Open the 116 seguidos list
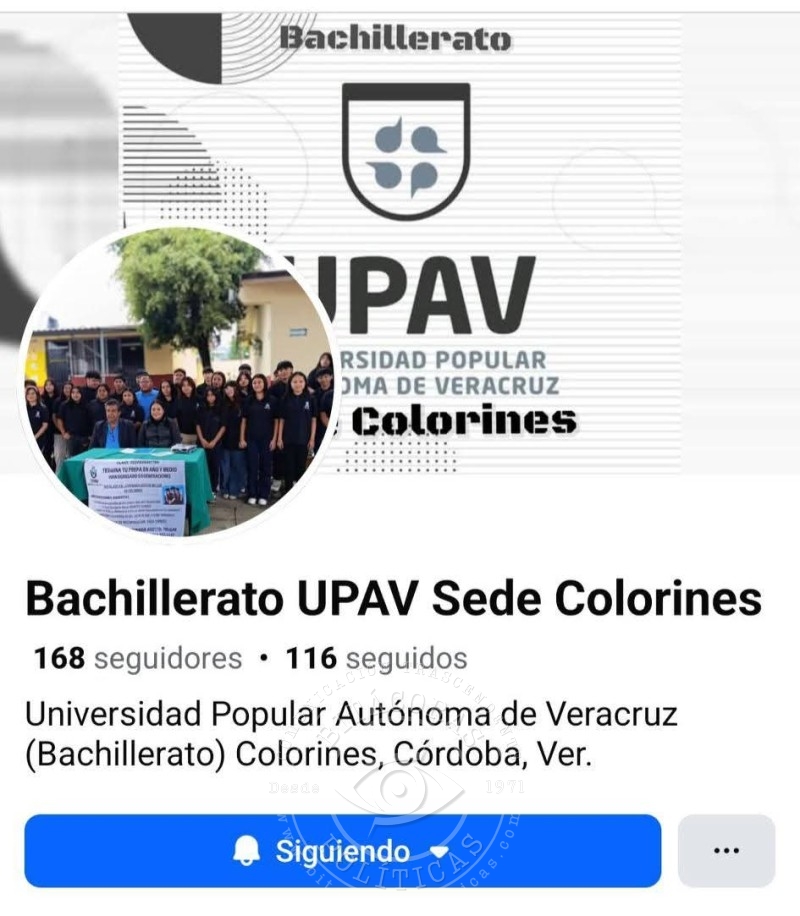The height and width of the screenshot is (916, 800). pos(376,659)
